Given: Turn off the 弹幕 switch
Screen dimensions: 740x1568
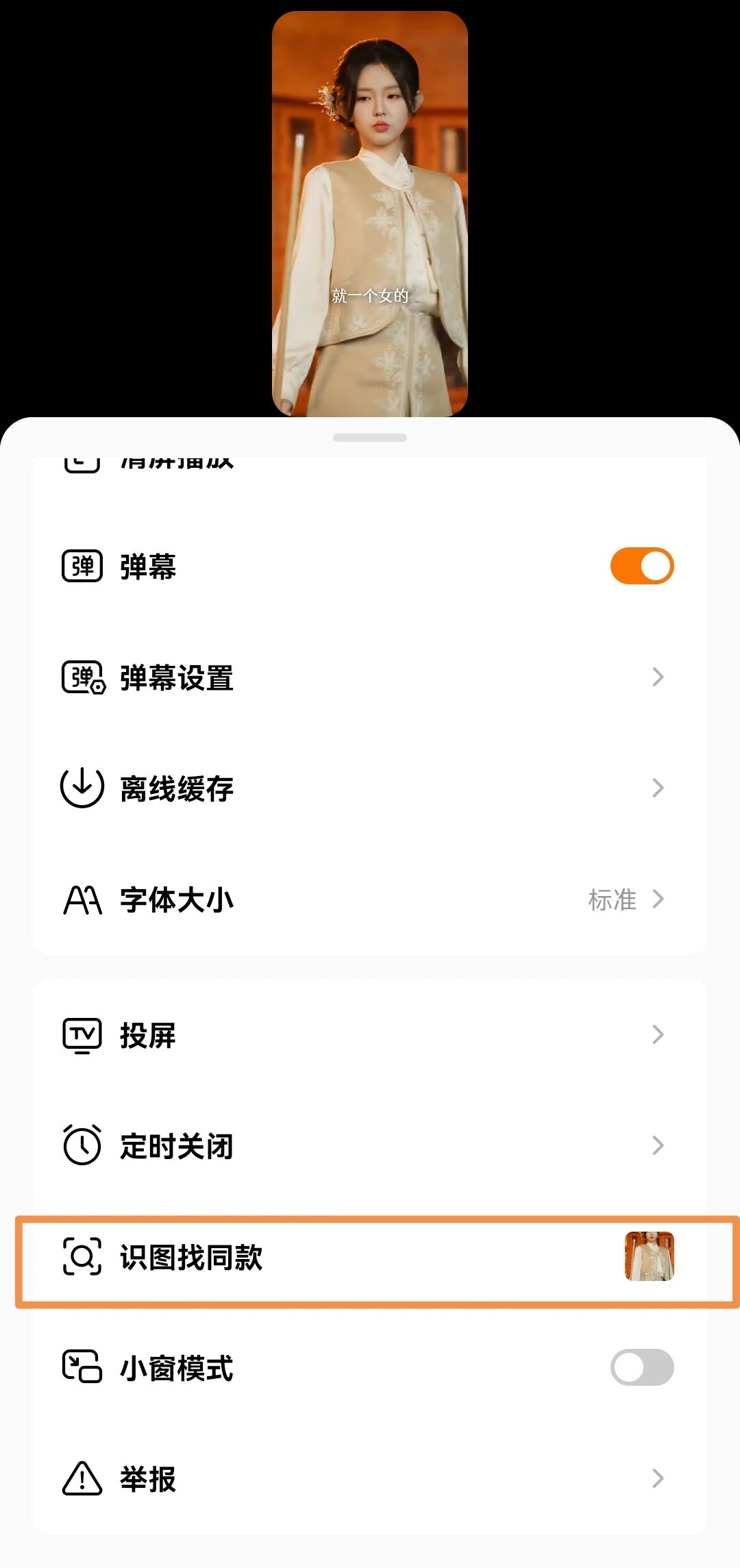Looking at the screenshot, I should coord(642,566).
